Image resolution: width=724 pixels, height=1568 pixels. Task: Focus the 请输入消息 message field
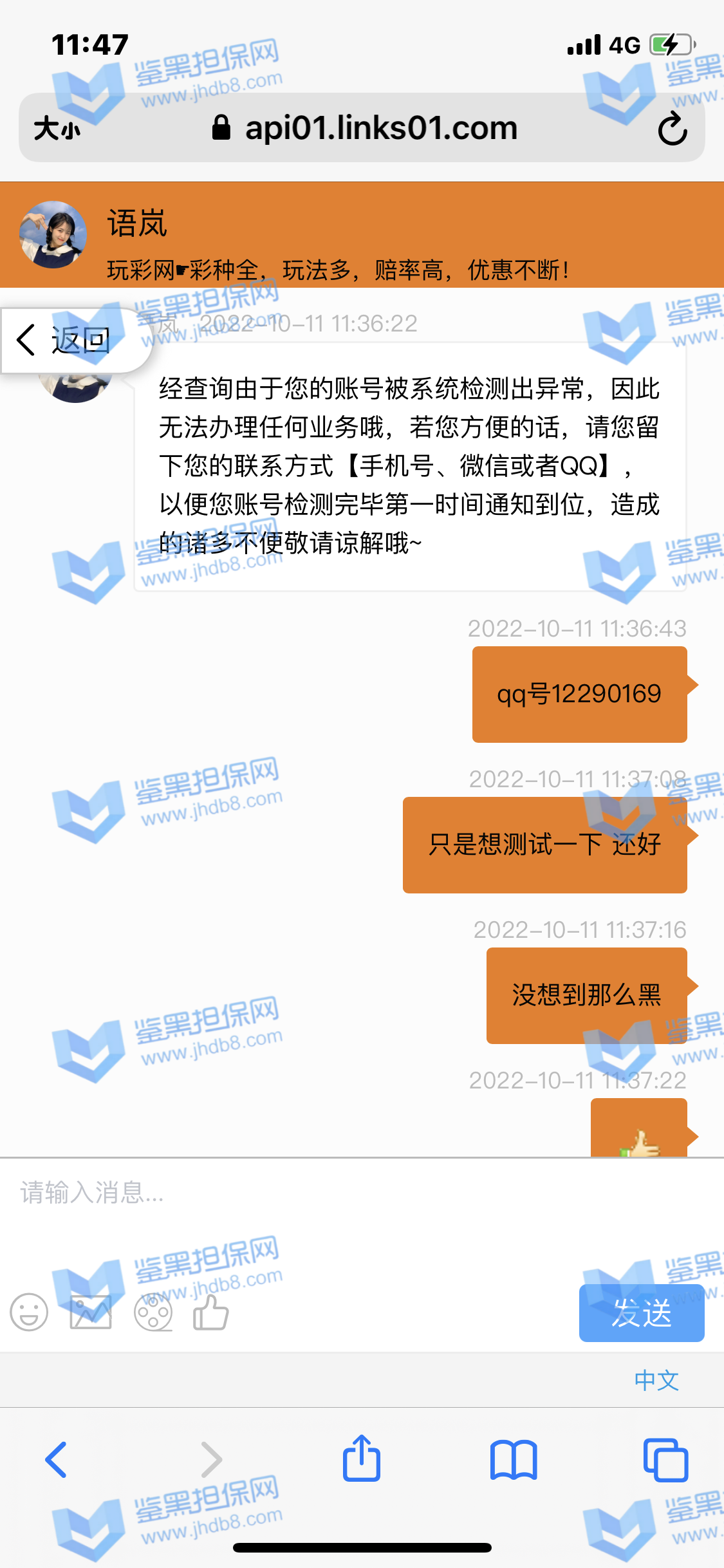(360, 1210)
